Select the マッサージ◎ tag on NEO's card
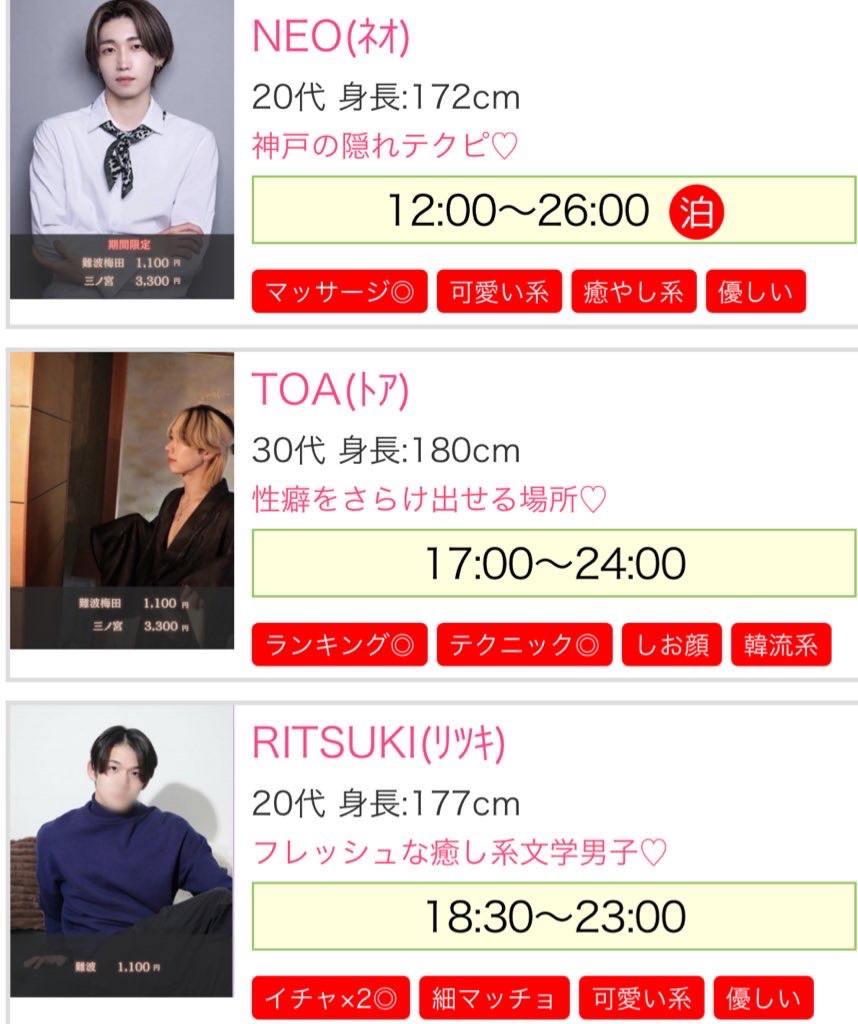 click(x=339, y=293)
